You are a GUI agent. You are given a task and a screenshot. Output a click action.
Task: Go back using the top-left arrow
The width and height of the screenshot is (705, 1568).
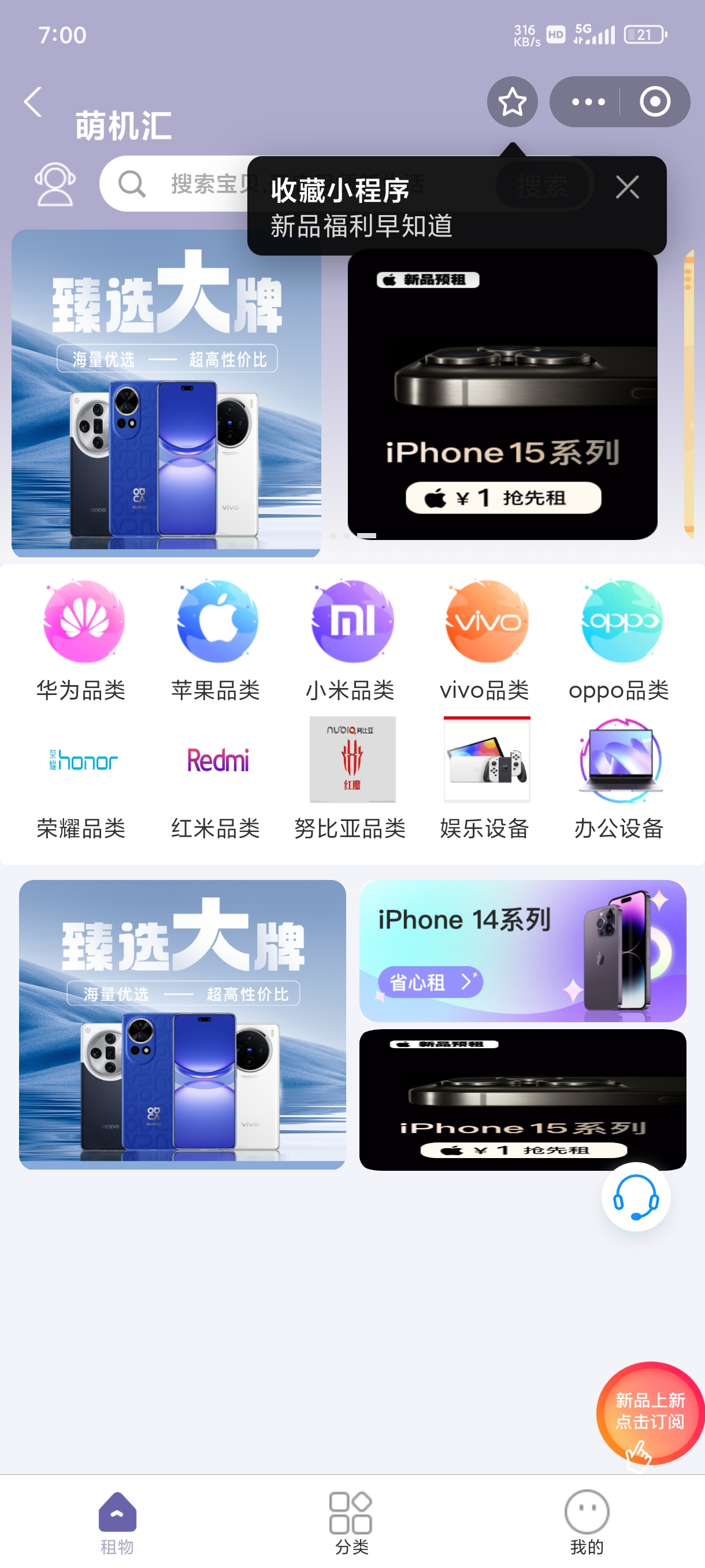click(x=33, y=102)
